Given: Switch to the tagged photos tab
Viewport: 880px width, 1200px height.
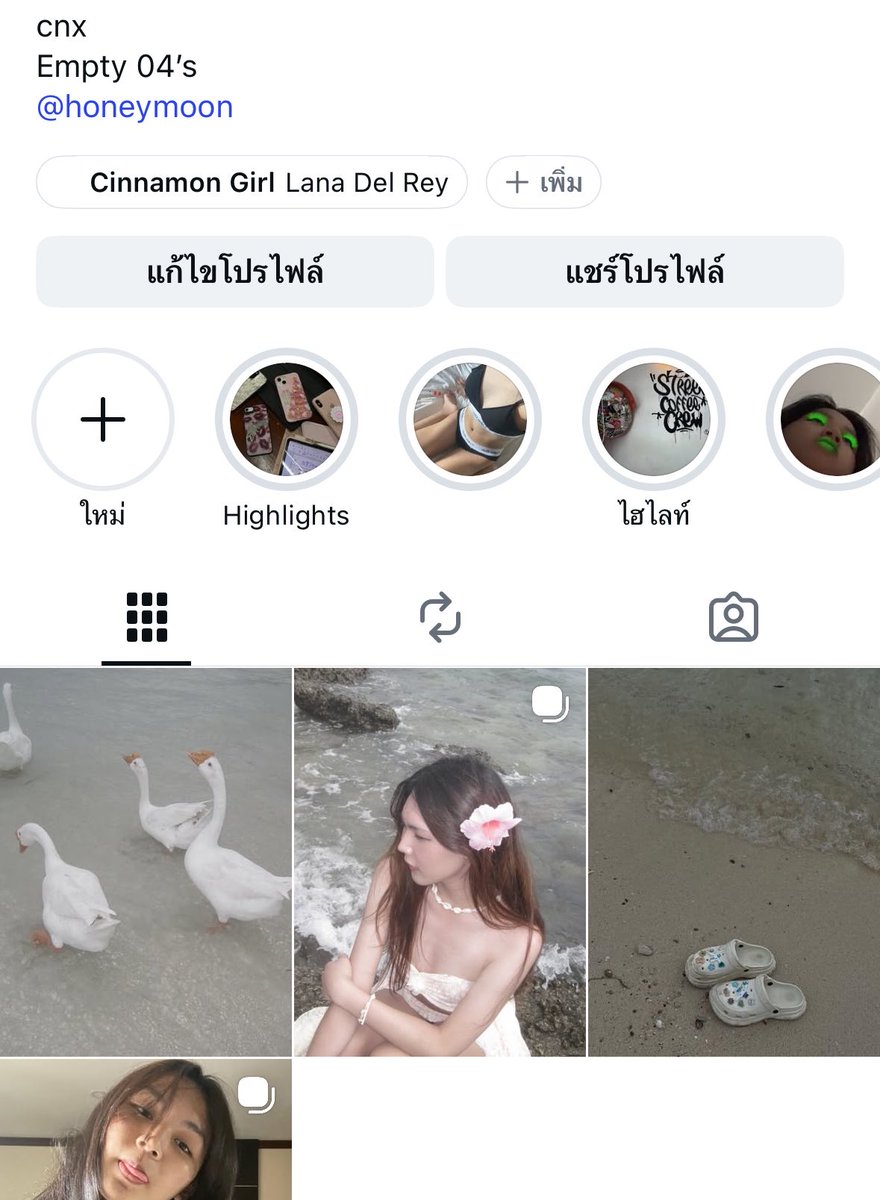Looking at the screenshot, I should [733, 618].
